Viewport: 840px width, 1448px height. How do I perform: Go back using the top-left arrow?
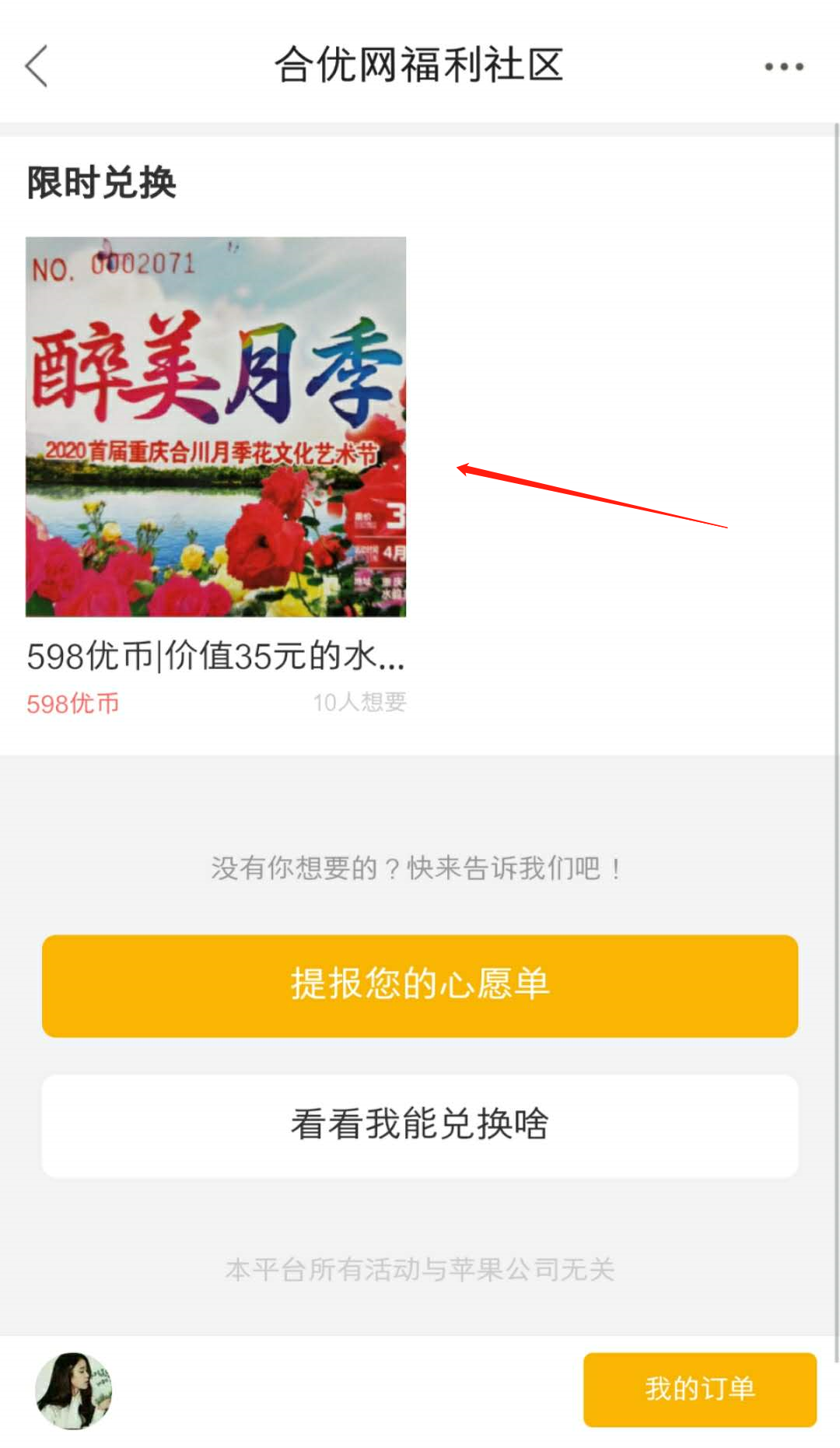[x=37, y=66]
